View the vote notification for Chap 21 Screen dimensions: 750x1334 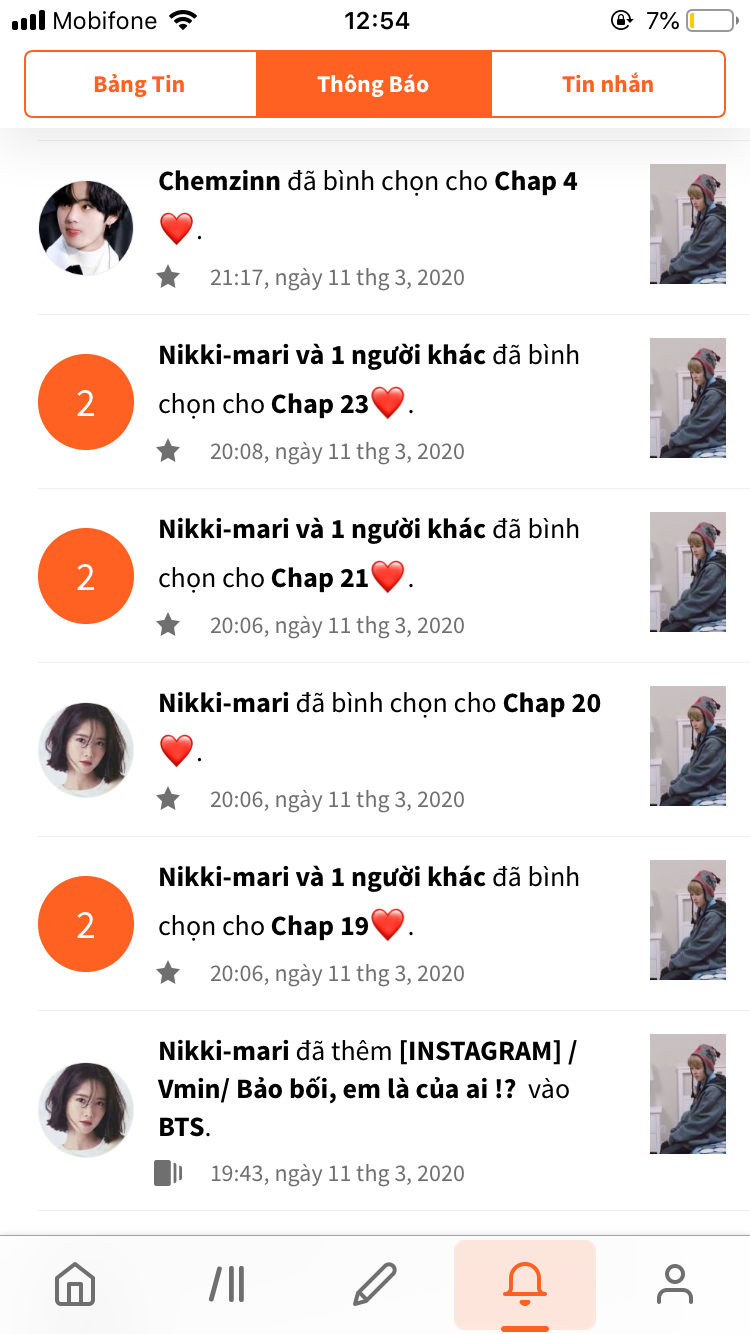(x=380, y=576)
